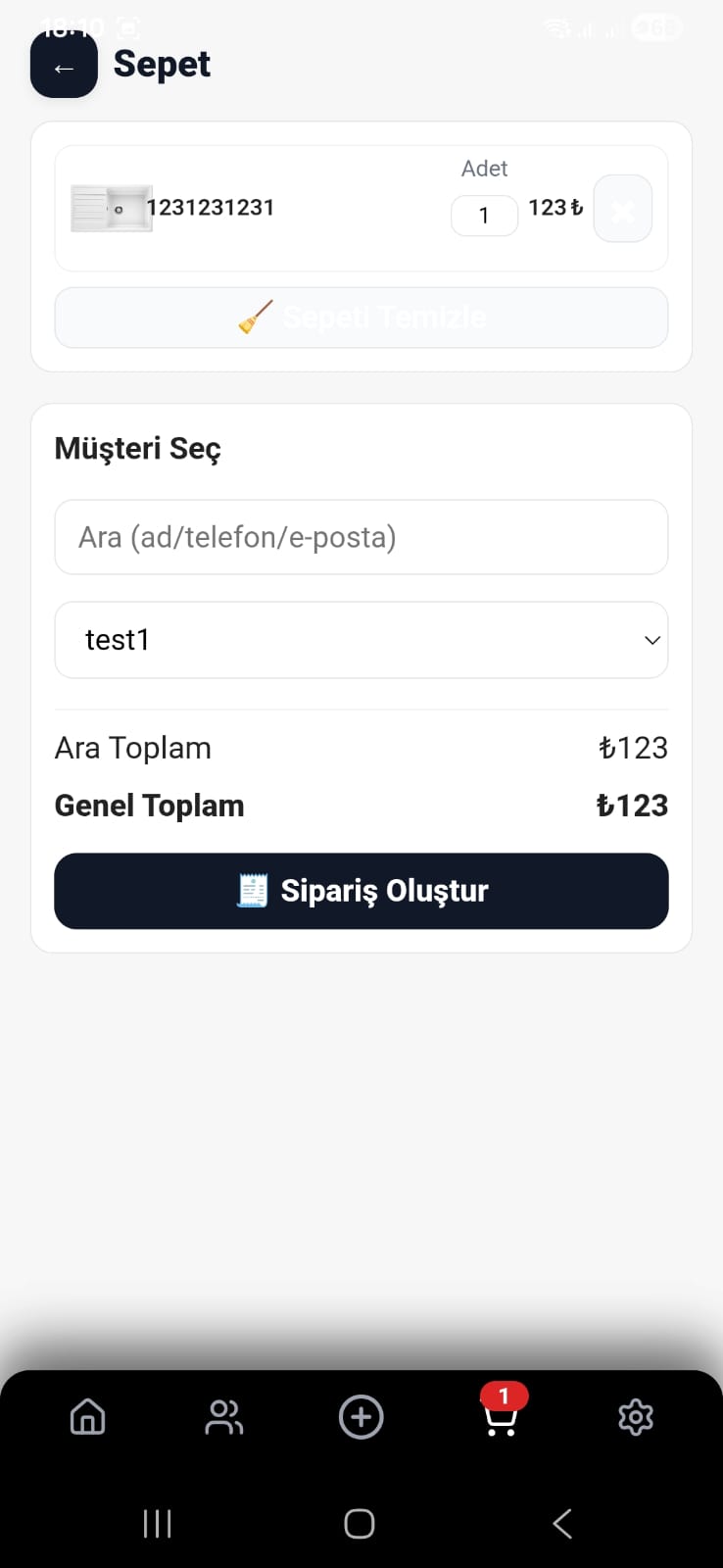Click the product thumbnail image
723x1568 pixels.
110,207
